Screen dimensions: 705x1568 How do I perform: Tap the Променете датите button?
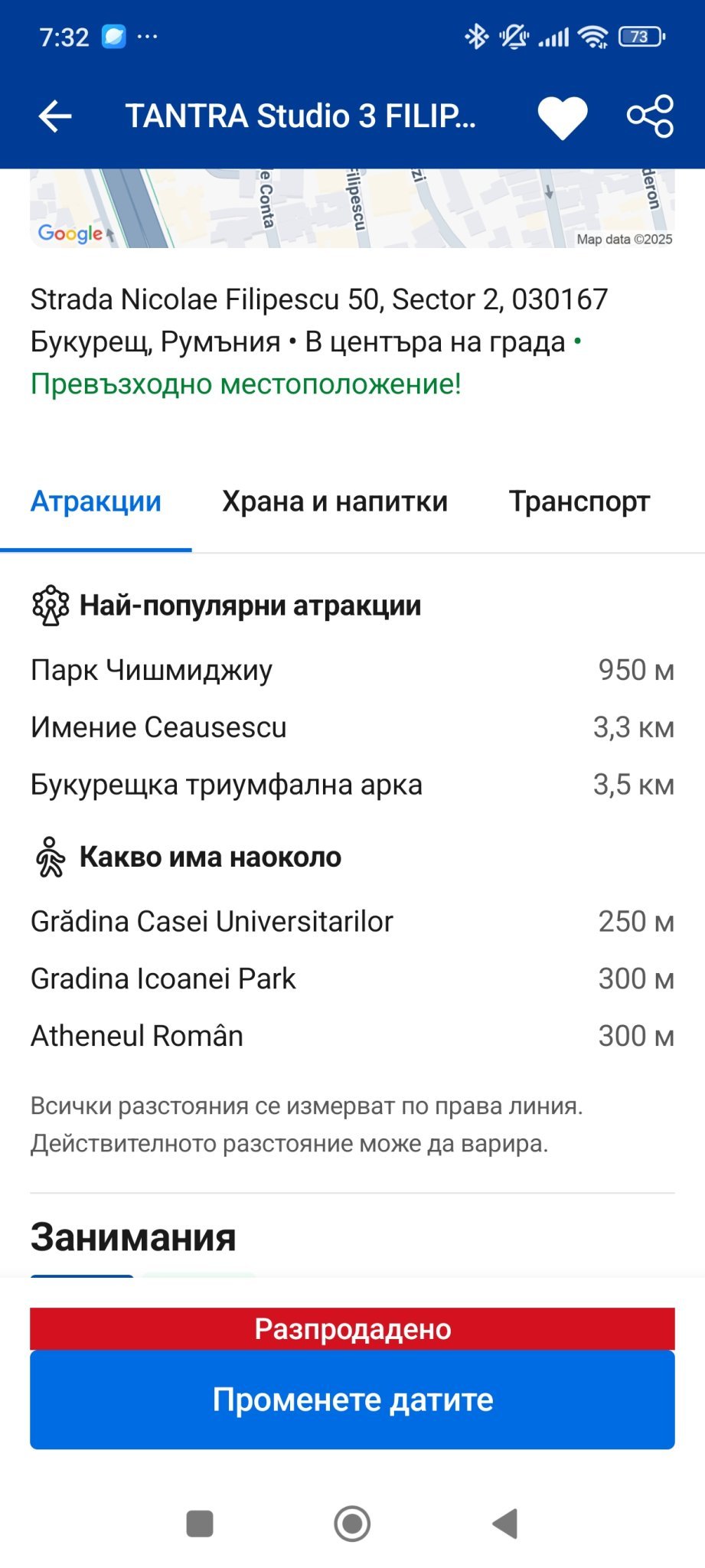352,1400
